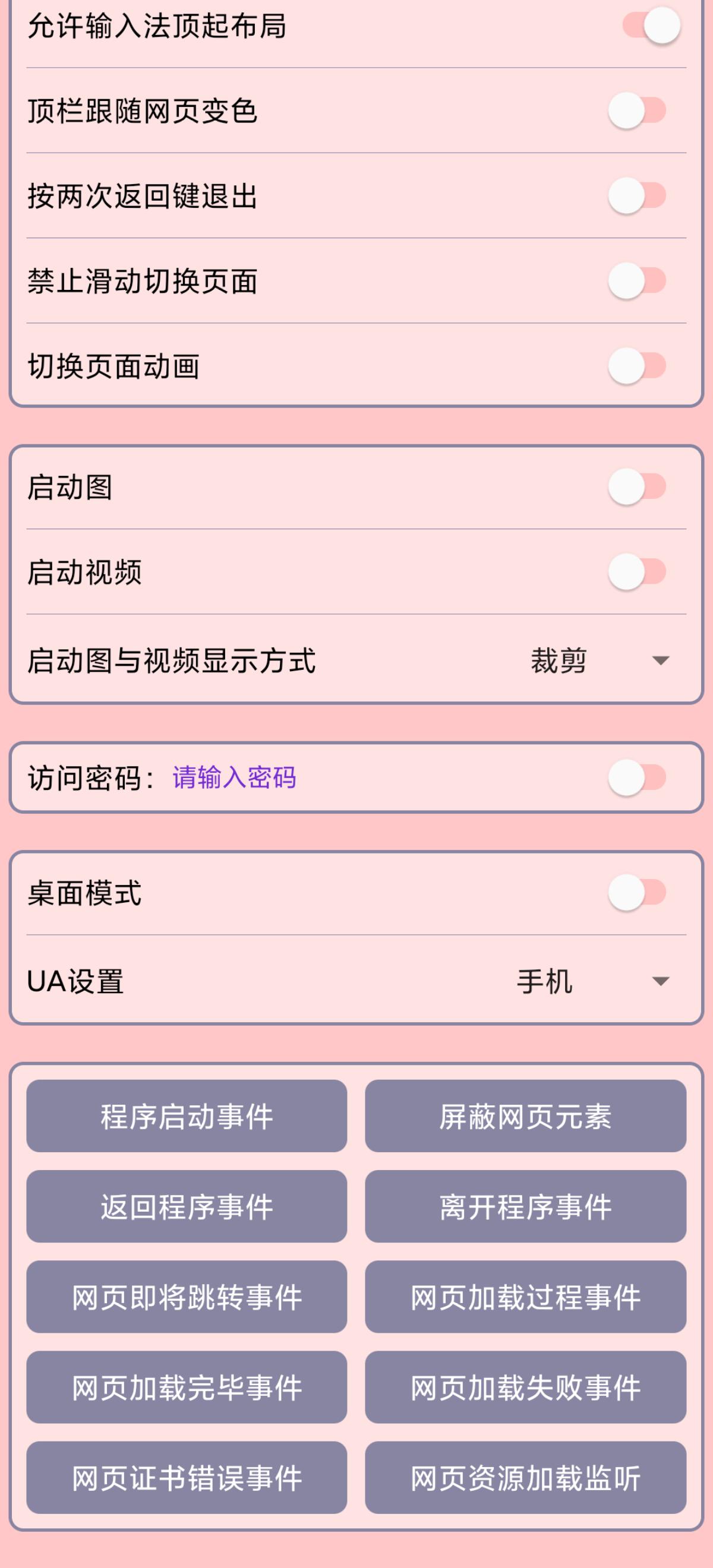Tap 屏蔽网页元素 button
The height and width of the screenshot is (1568, 713).
525,1117
